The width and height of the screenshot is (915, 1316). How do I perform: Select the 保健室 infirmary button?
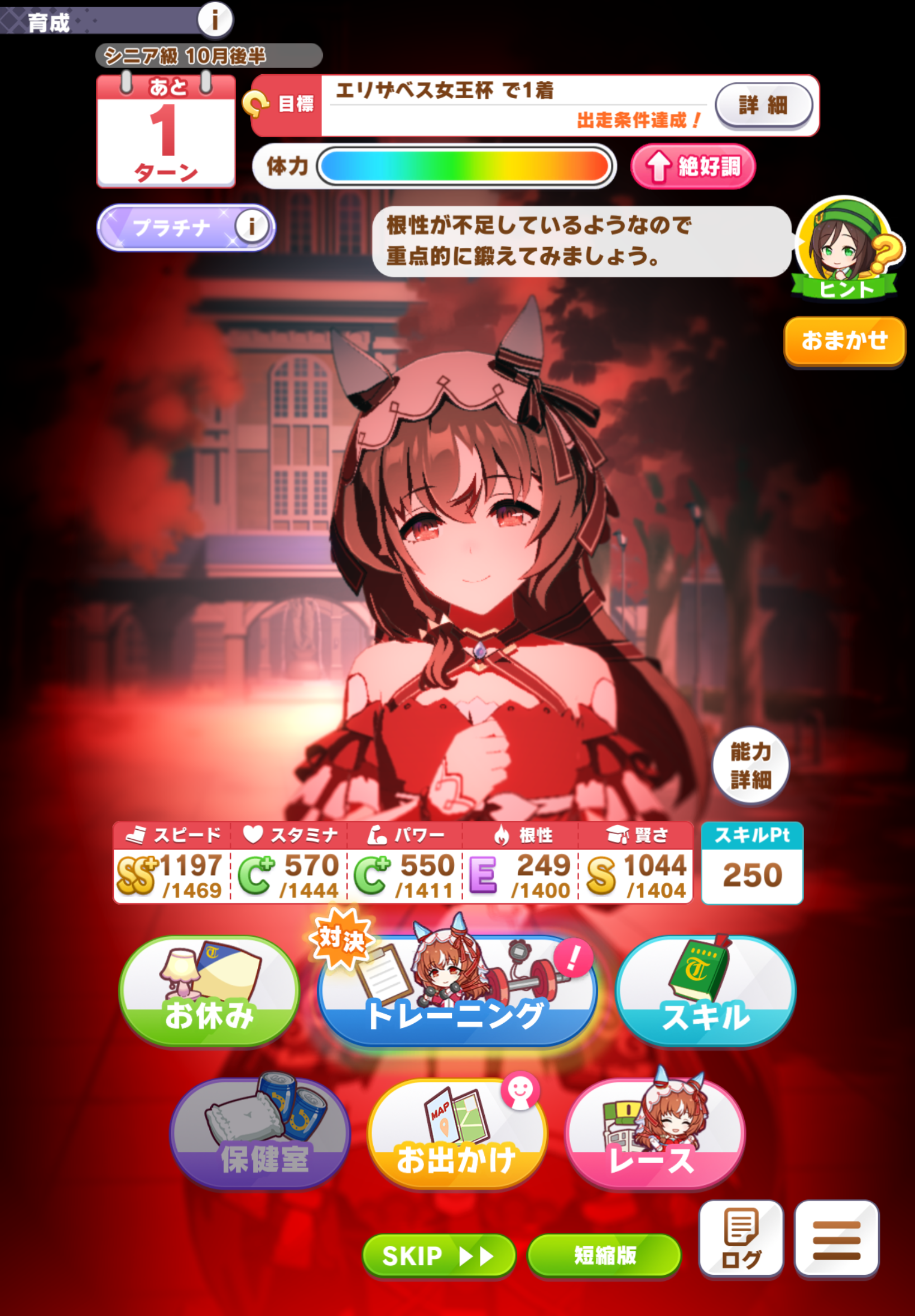(261, 1134)
